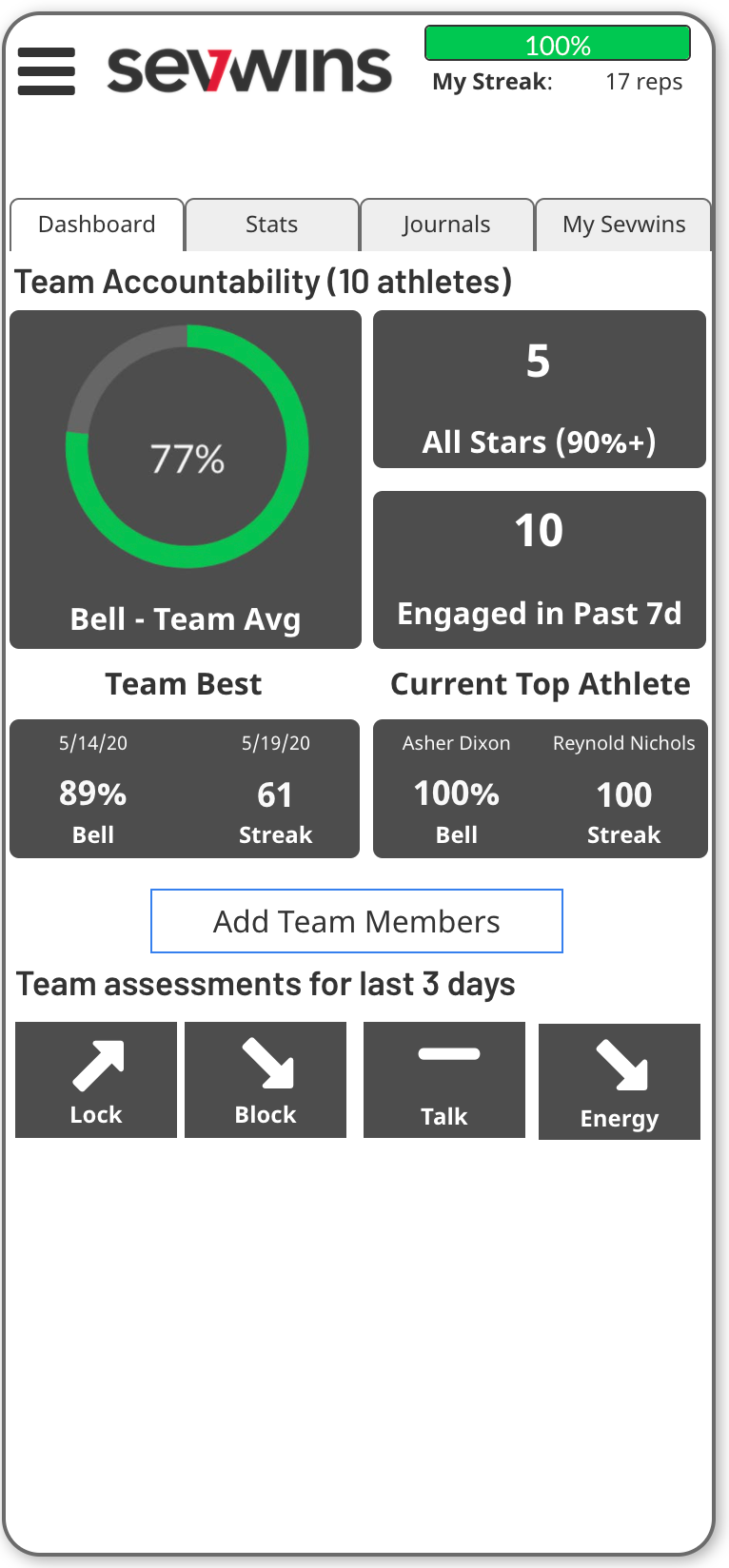729x1568 pixels.
Task: Switch to the Journals tab
Action: [445, 225]
